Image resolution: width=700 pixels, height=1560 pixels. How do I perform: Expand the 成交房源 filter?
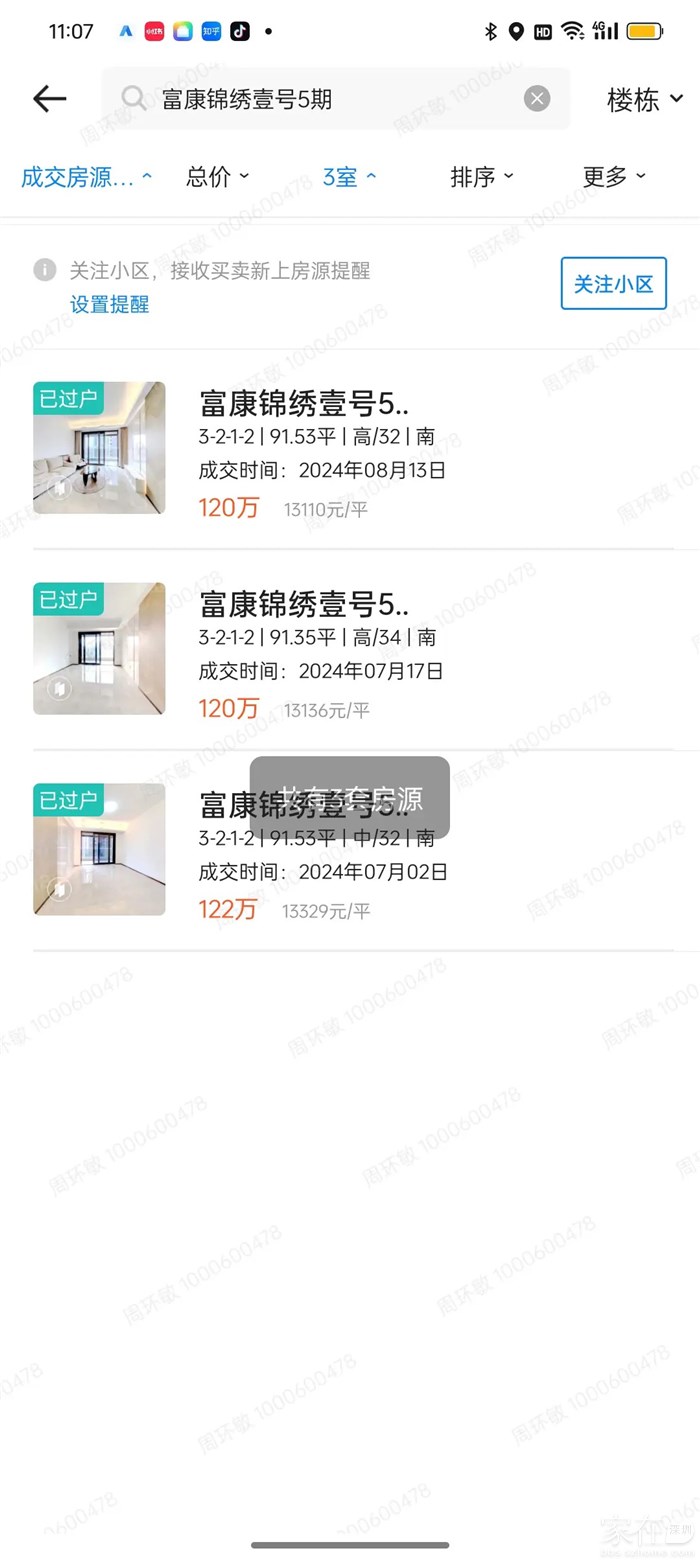coord(86,177)
